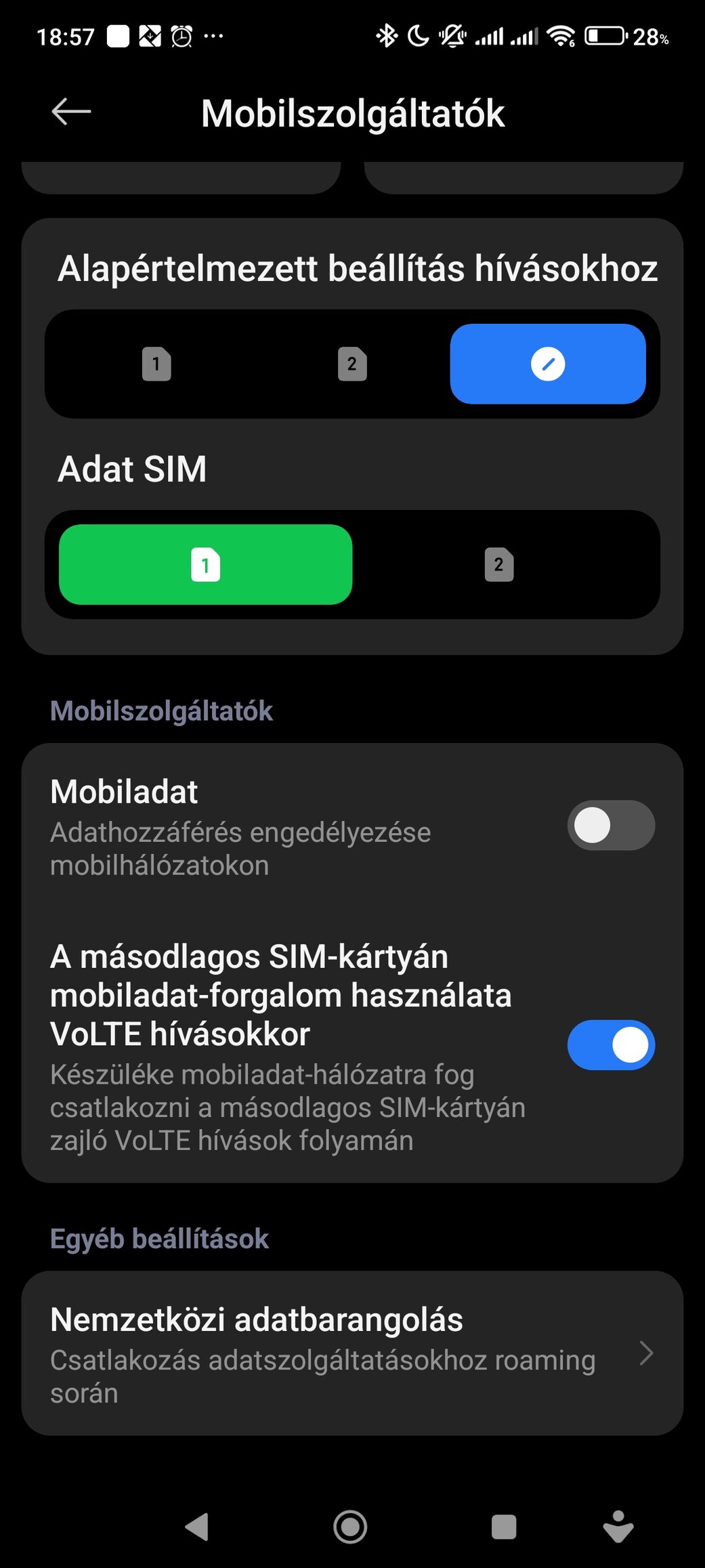Set SIM 1 as the Adat SIM
This screenshot has height=1568, width=705.
pos(205,565)
